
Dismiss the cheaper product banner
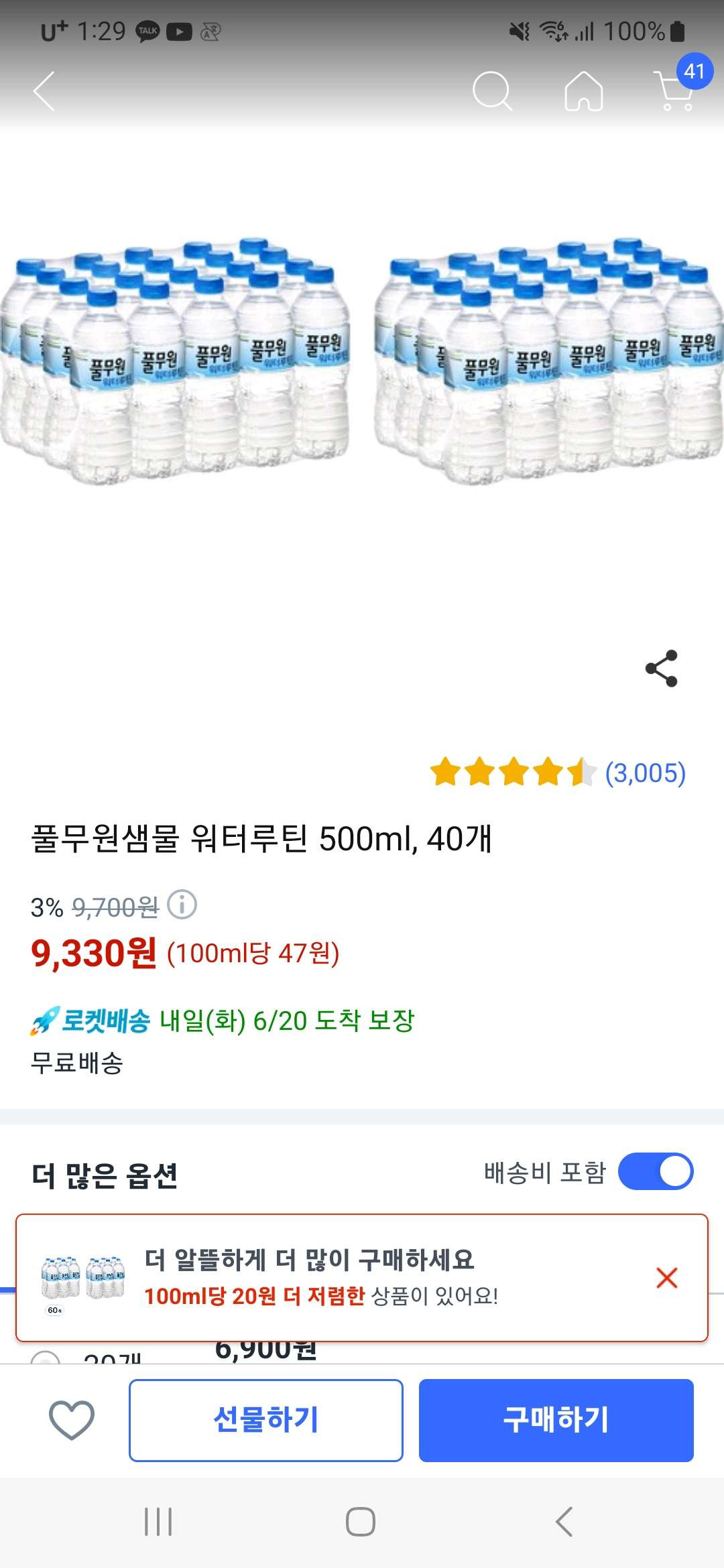click(x=666, y=1277)
